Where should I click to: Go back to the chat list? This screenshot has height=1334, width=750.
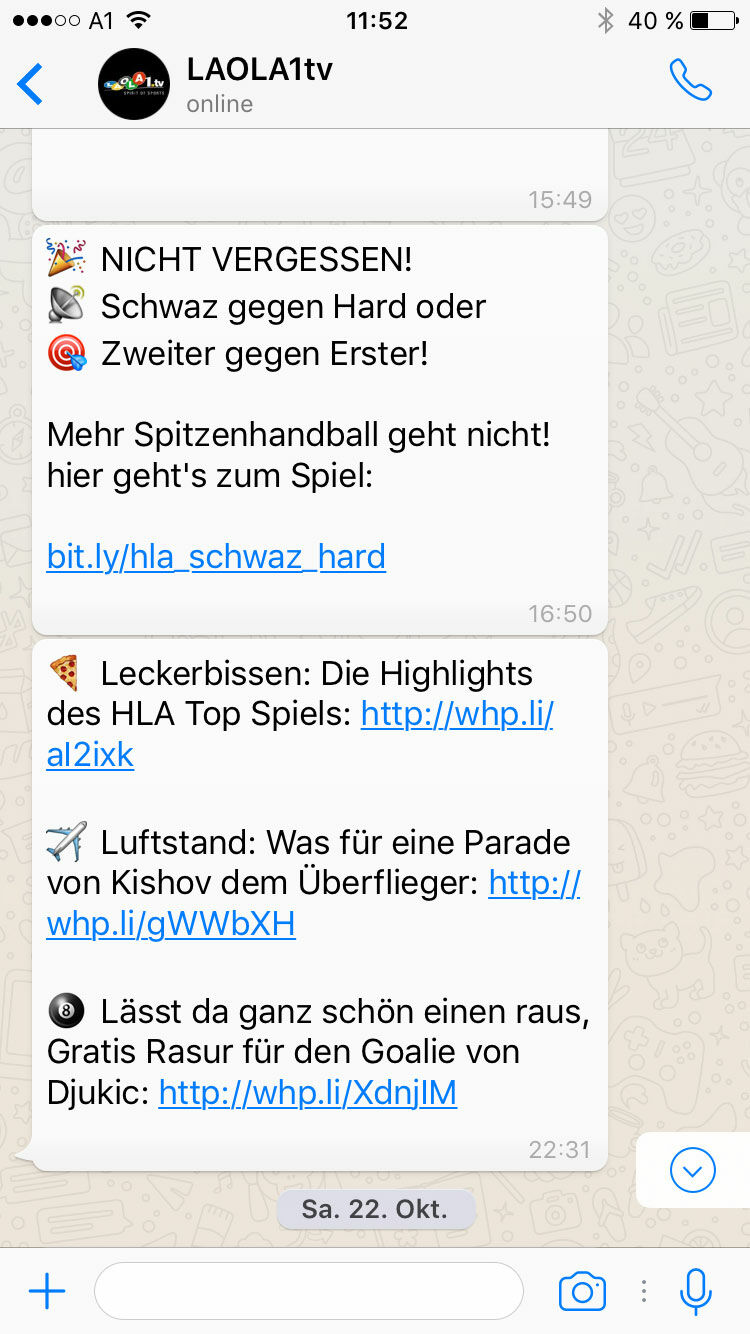32,84
